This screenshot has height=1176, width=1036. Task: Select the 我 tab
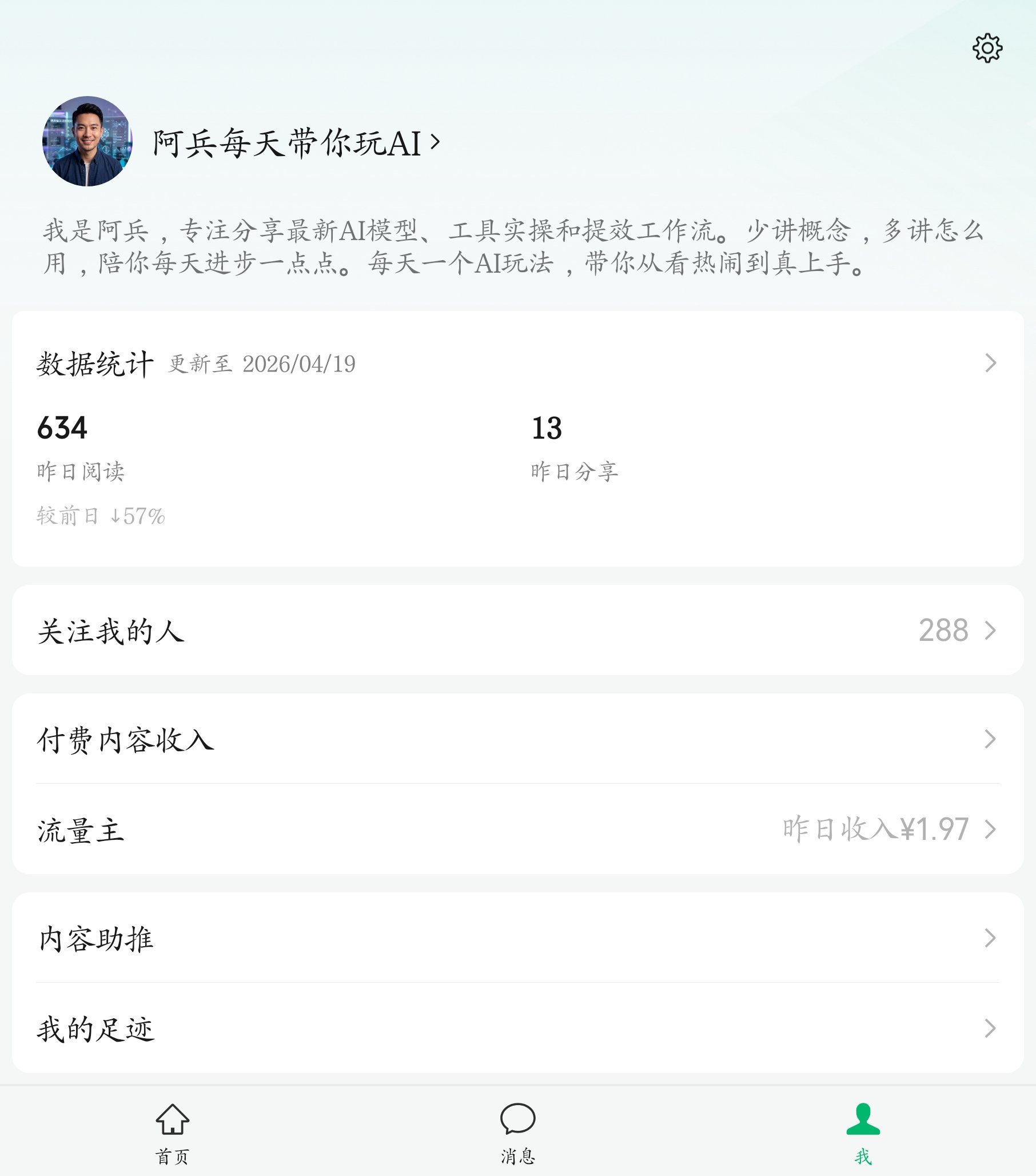tap(863, 1133)
